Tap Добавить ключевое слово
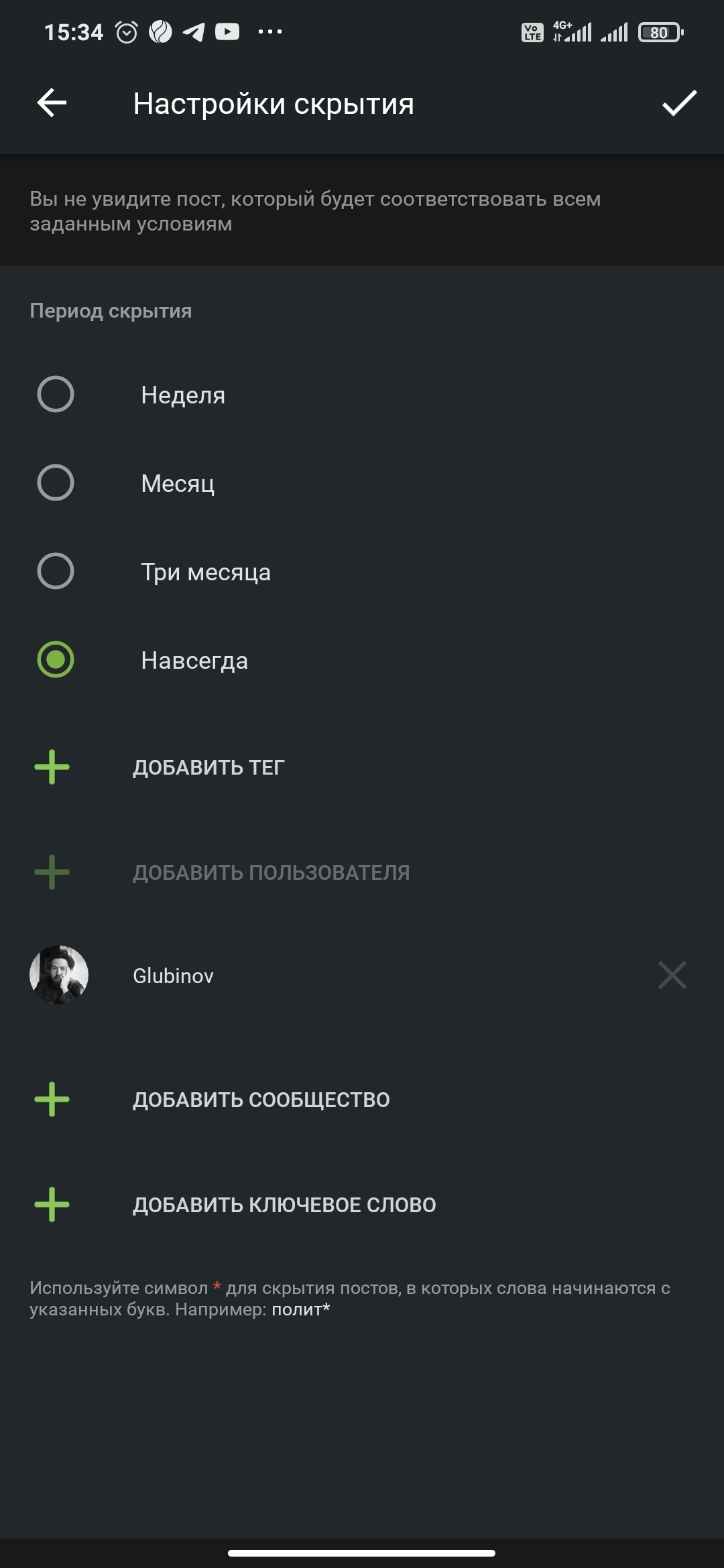Screen dimensions: 724x1568 coord(284,1205)
